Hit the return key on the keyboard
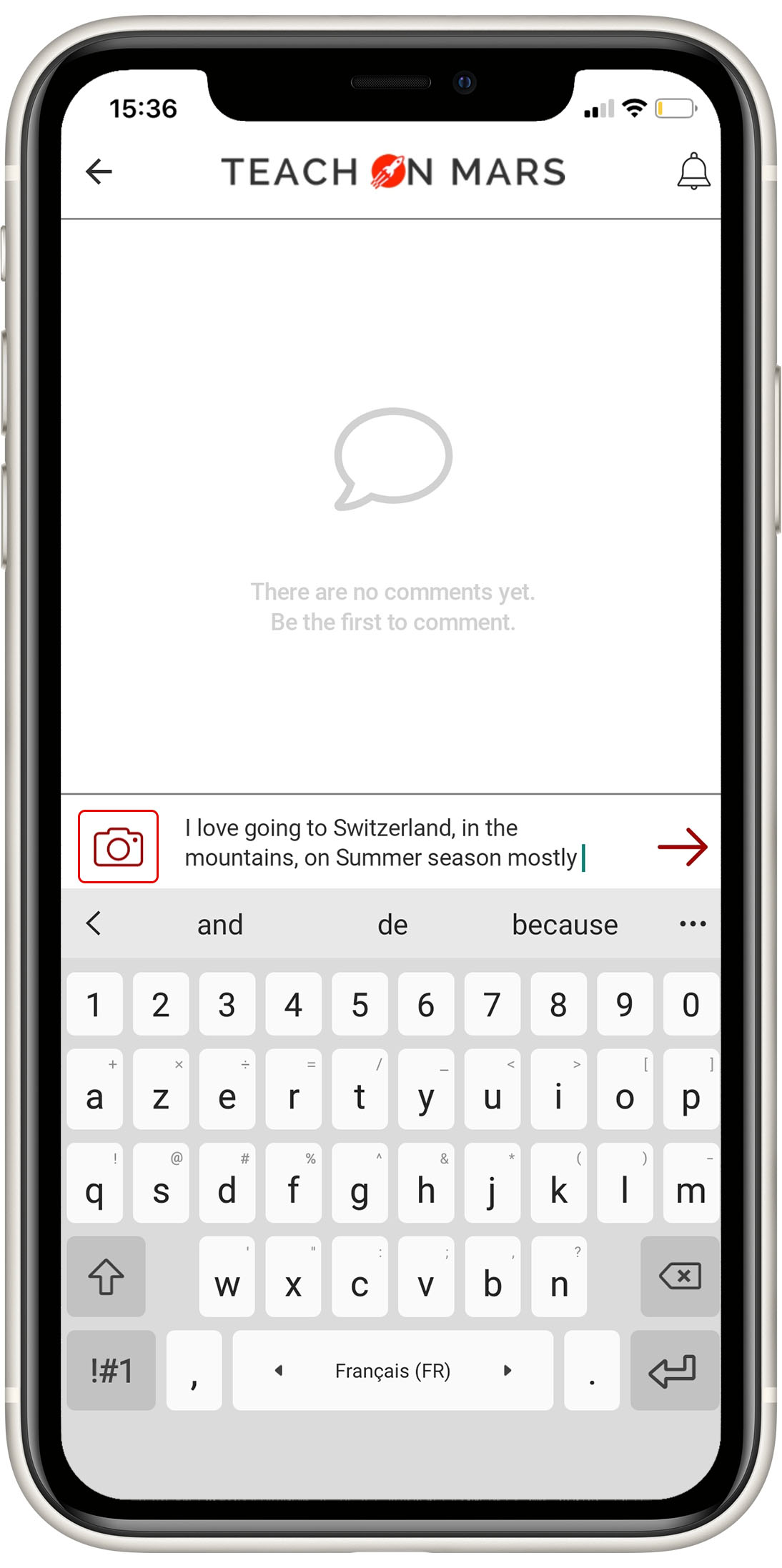Screen dimensions: 782x1568 pyautogui.click(x=673, y=1371)
